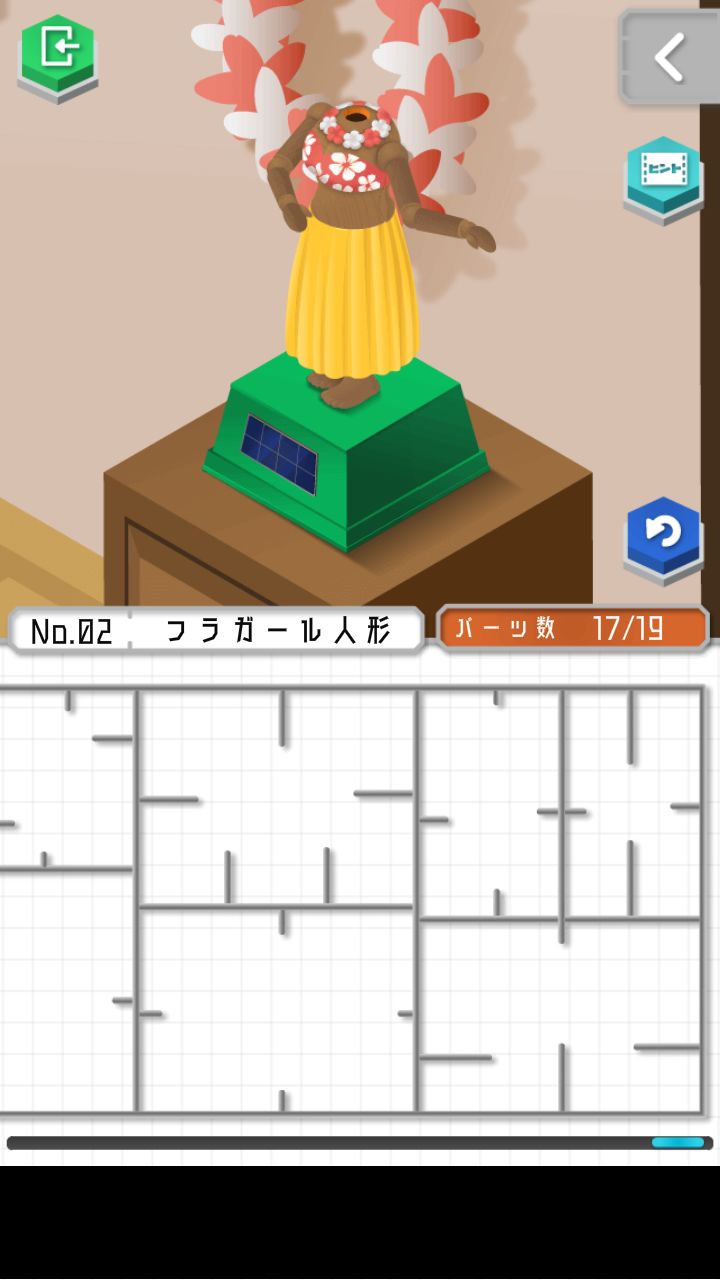This screenshot has width=720, height=1280.
Task: Tap the blue undo rotate button
Action: point(664,539)
